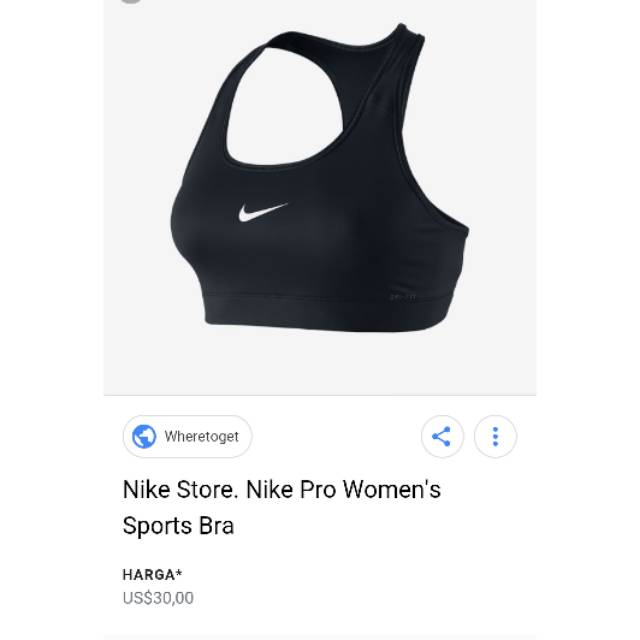The height and width of the screenshot is (640, 640).
Task: Open the Wheretoget source site chip
Action: point(187,437)
